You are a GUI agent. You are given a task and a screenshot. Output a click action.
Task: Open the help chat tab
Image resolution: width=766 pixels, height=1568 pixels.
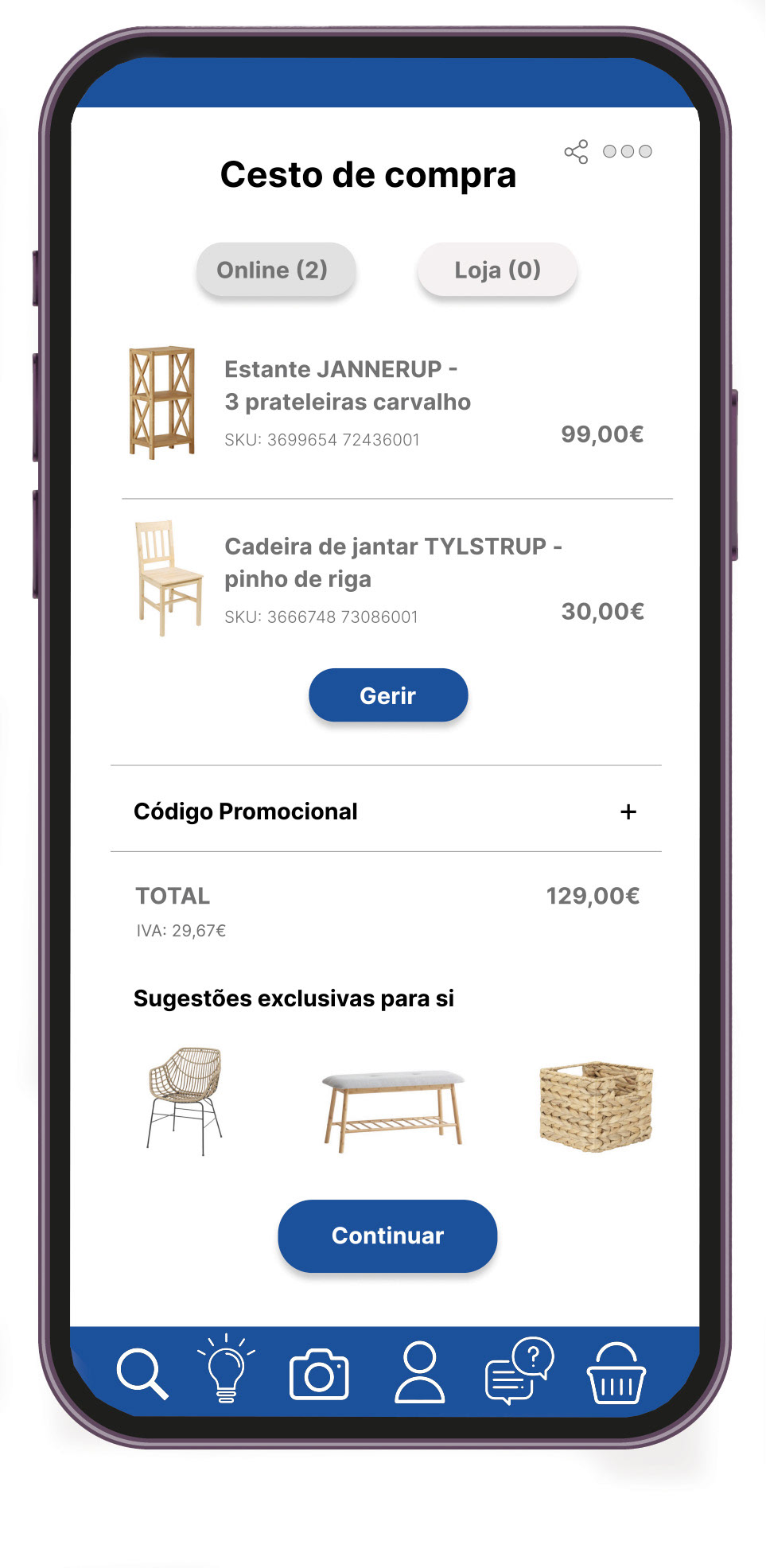[x=519, y=1370]
